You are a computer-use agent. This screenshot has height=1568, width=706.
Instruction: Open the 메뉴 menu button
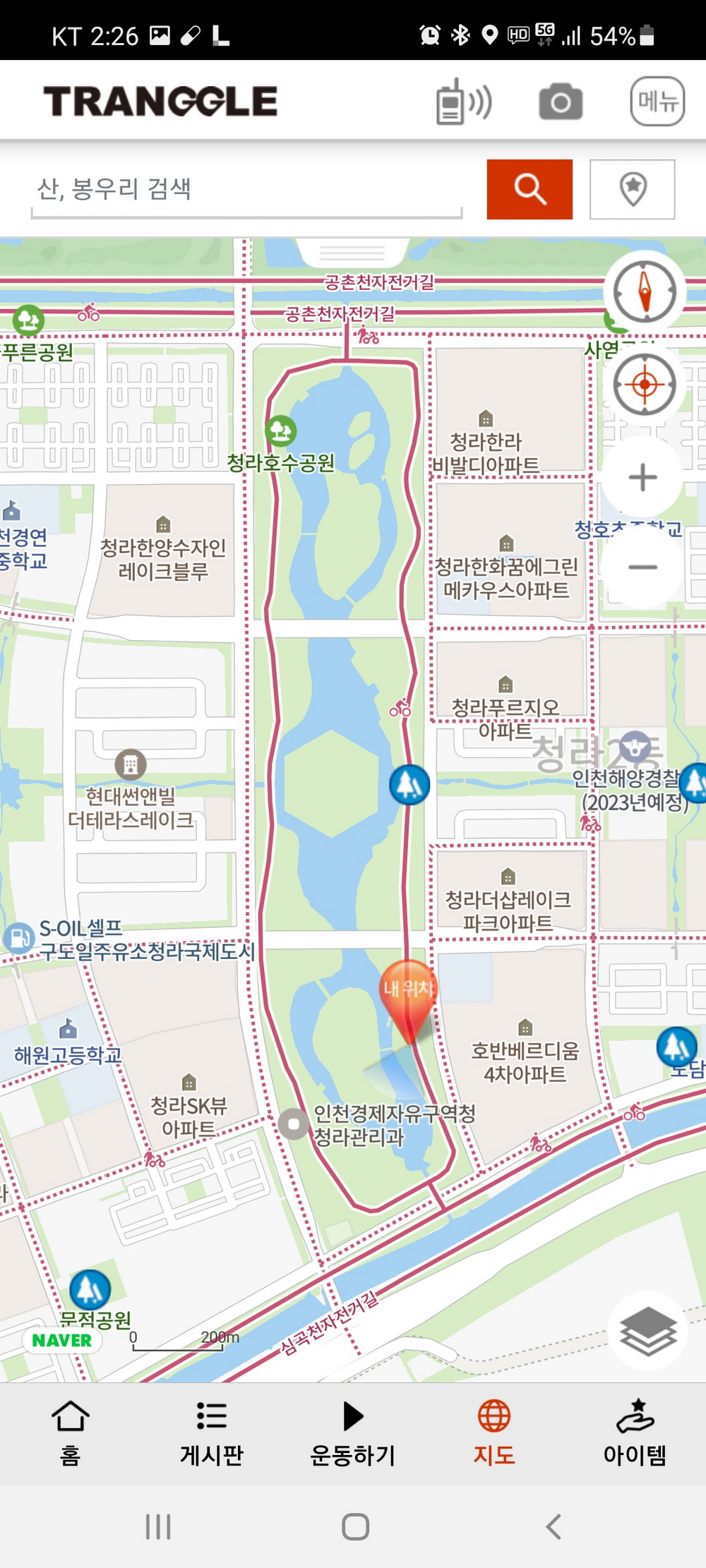coord(657,102)
